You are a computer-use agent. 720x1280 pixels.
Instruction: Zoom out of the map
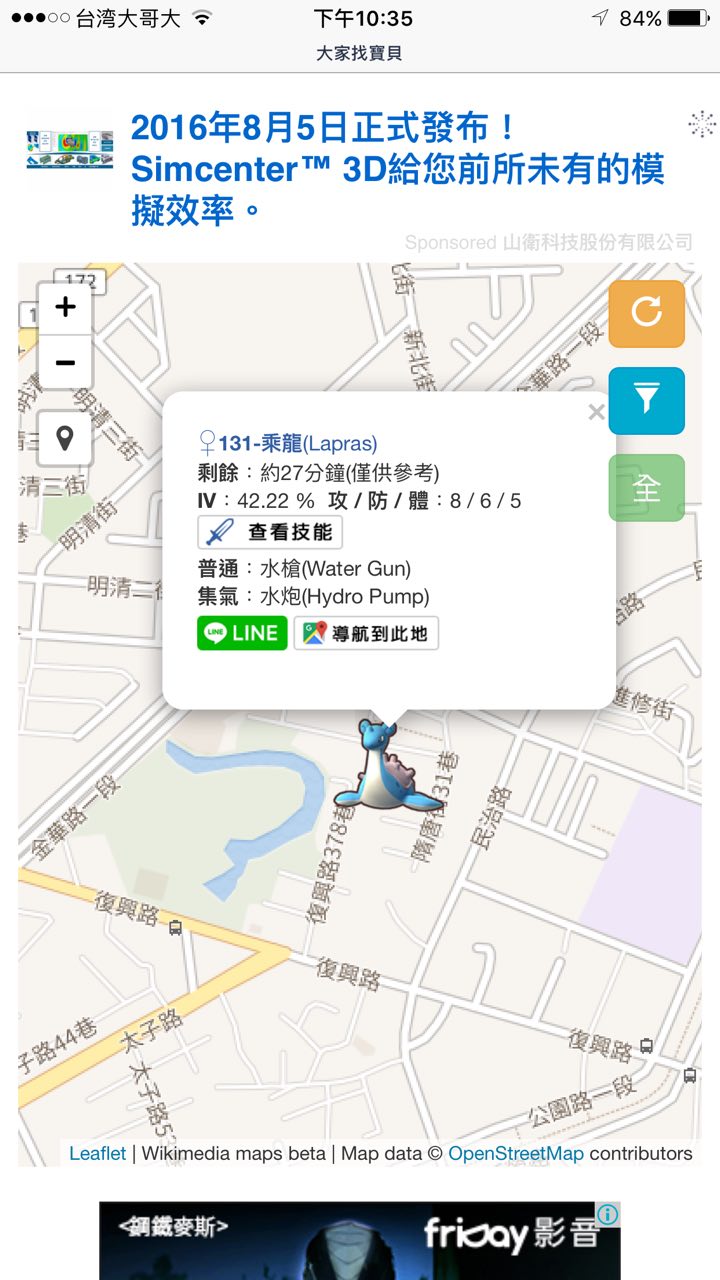click(x=65, y=362)
